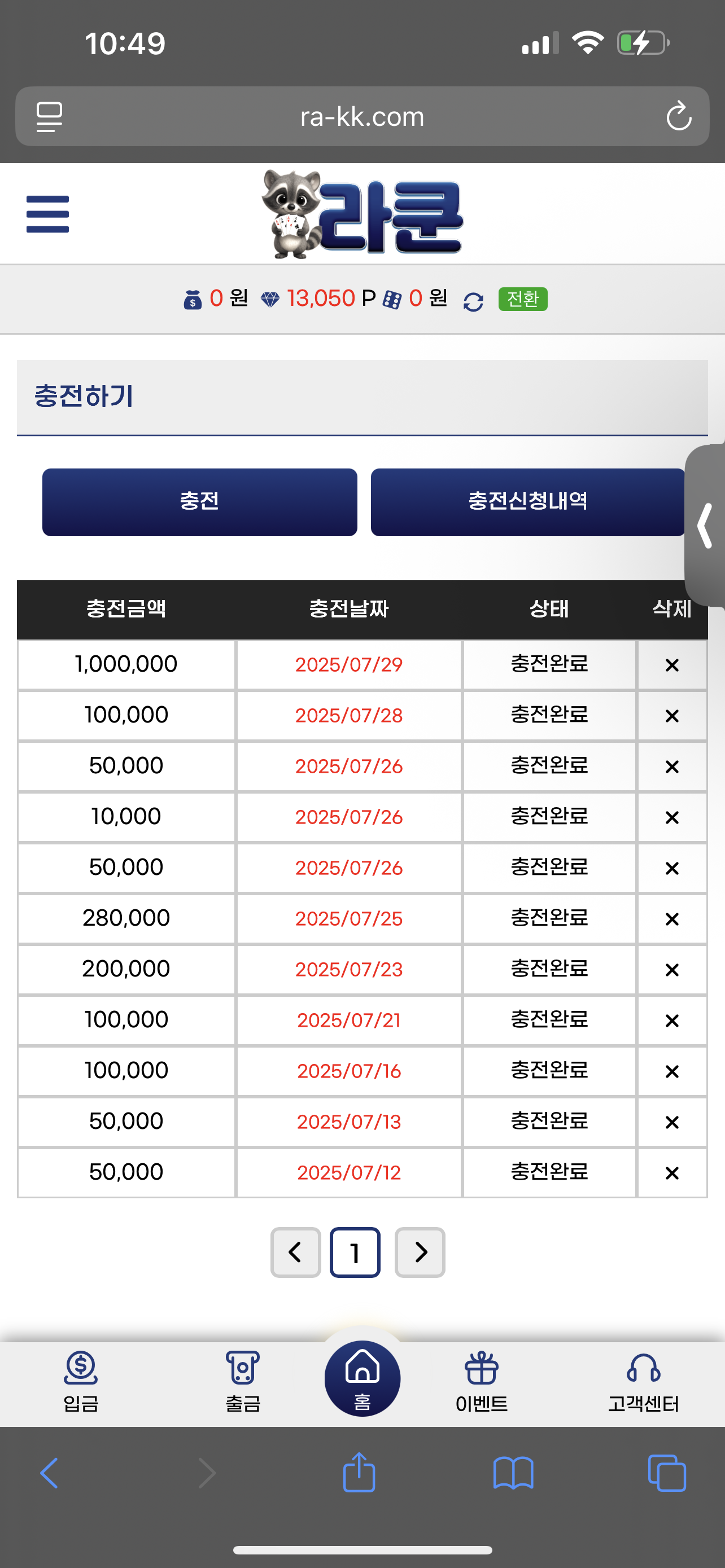Refresh the balance with sync icon
This screenshot has width=725, height=1568.
click(473, 301)
